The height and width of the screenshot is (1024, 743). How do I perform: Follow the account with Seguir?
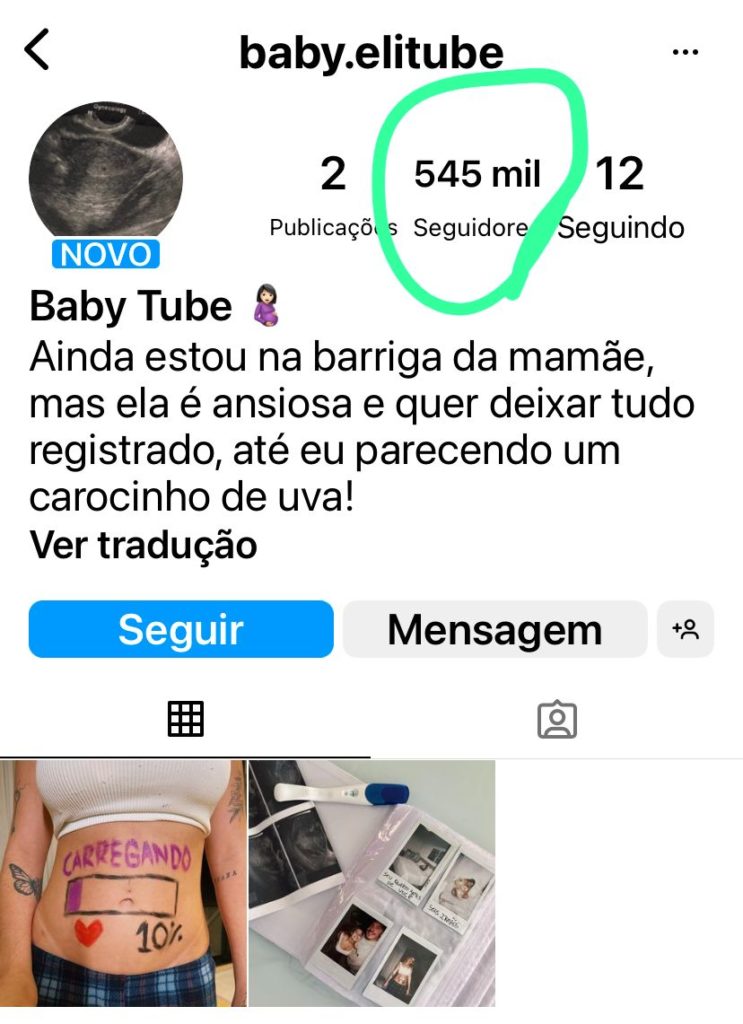click(x=181, y=629)
